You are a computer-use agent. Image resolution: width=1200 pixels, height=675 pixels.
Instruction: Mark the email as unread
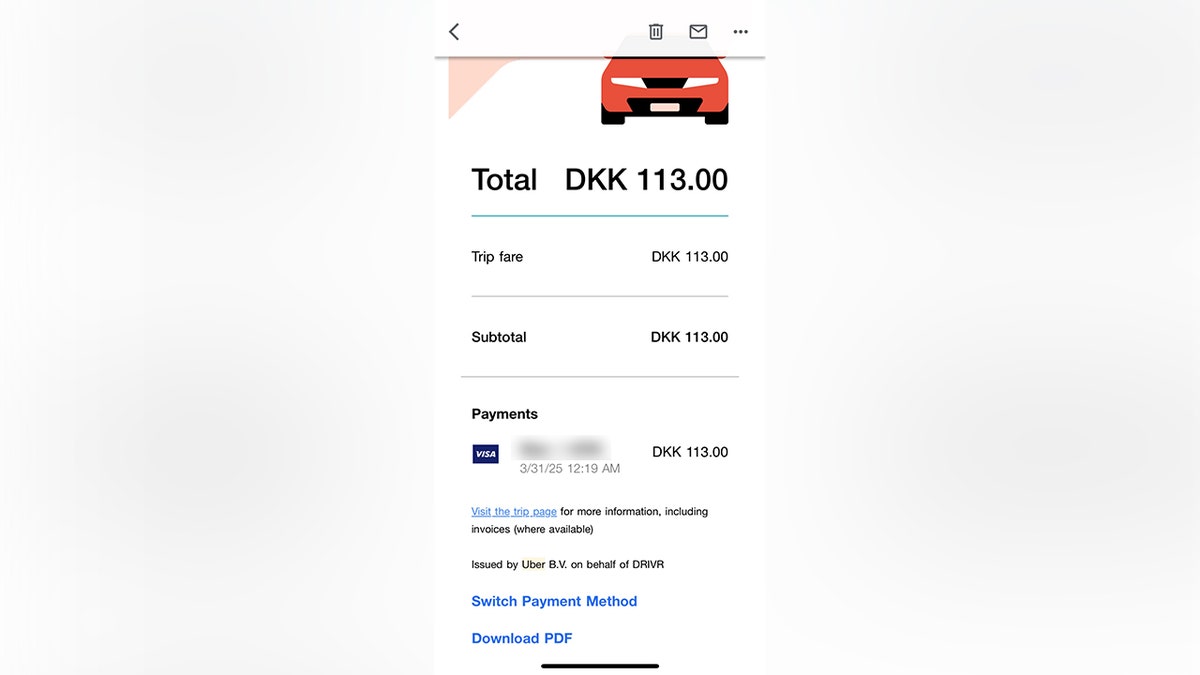pos(698,32)
